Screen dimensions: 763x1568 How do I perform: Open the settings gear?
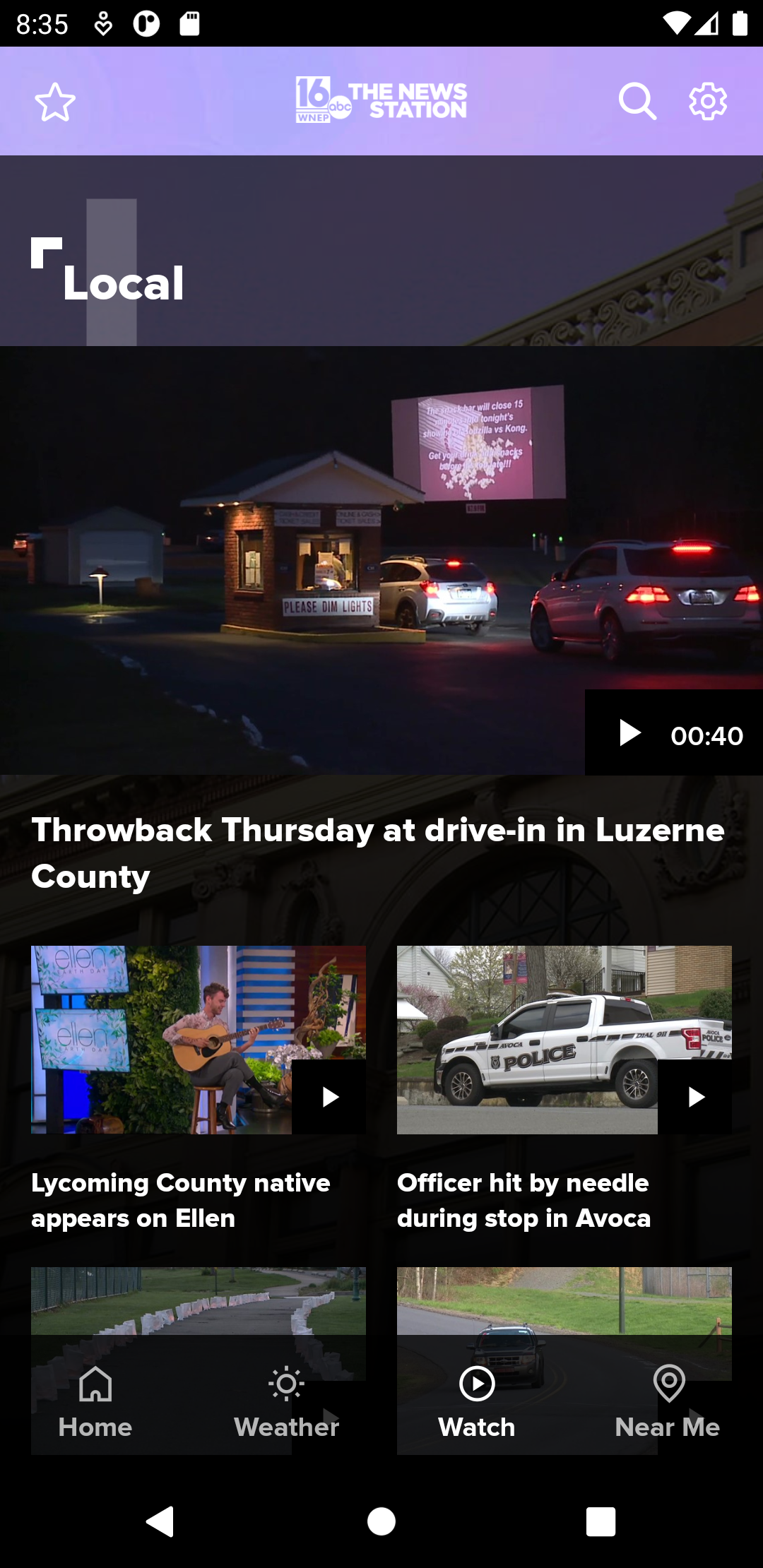708,102
